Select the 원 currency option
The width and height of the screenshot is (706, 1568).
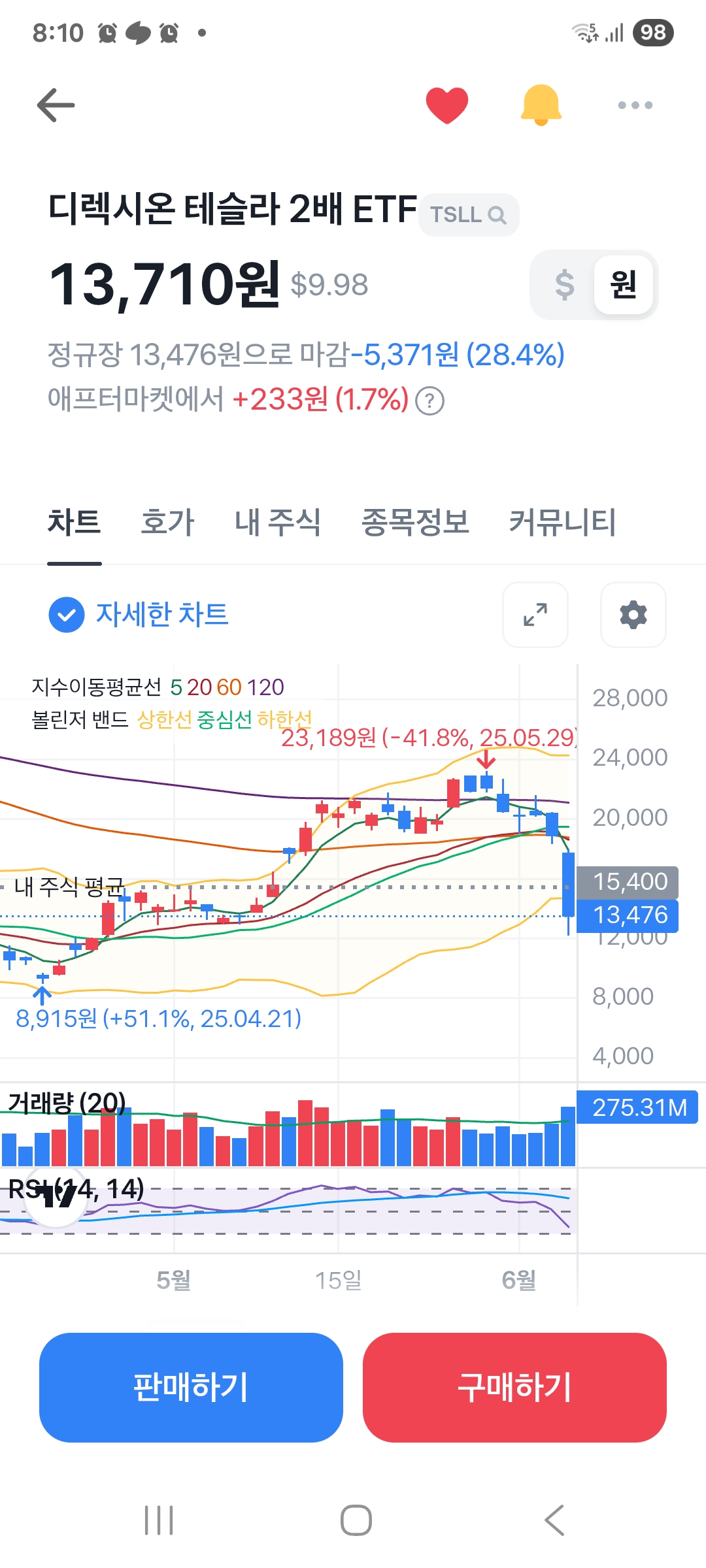click(623, 285)
